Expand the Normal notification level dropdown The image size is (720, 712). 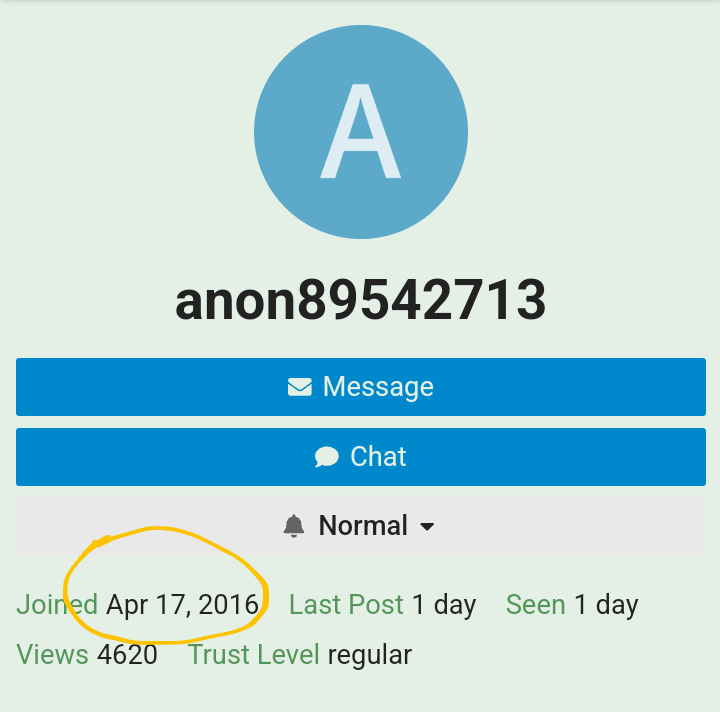point(360,526)
